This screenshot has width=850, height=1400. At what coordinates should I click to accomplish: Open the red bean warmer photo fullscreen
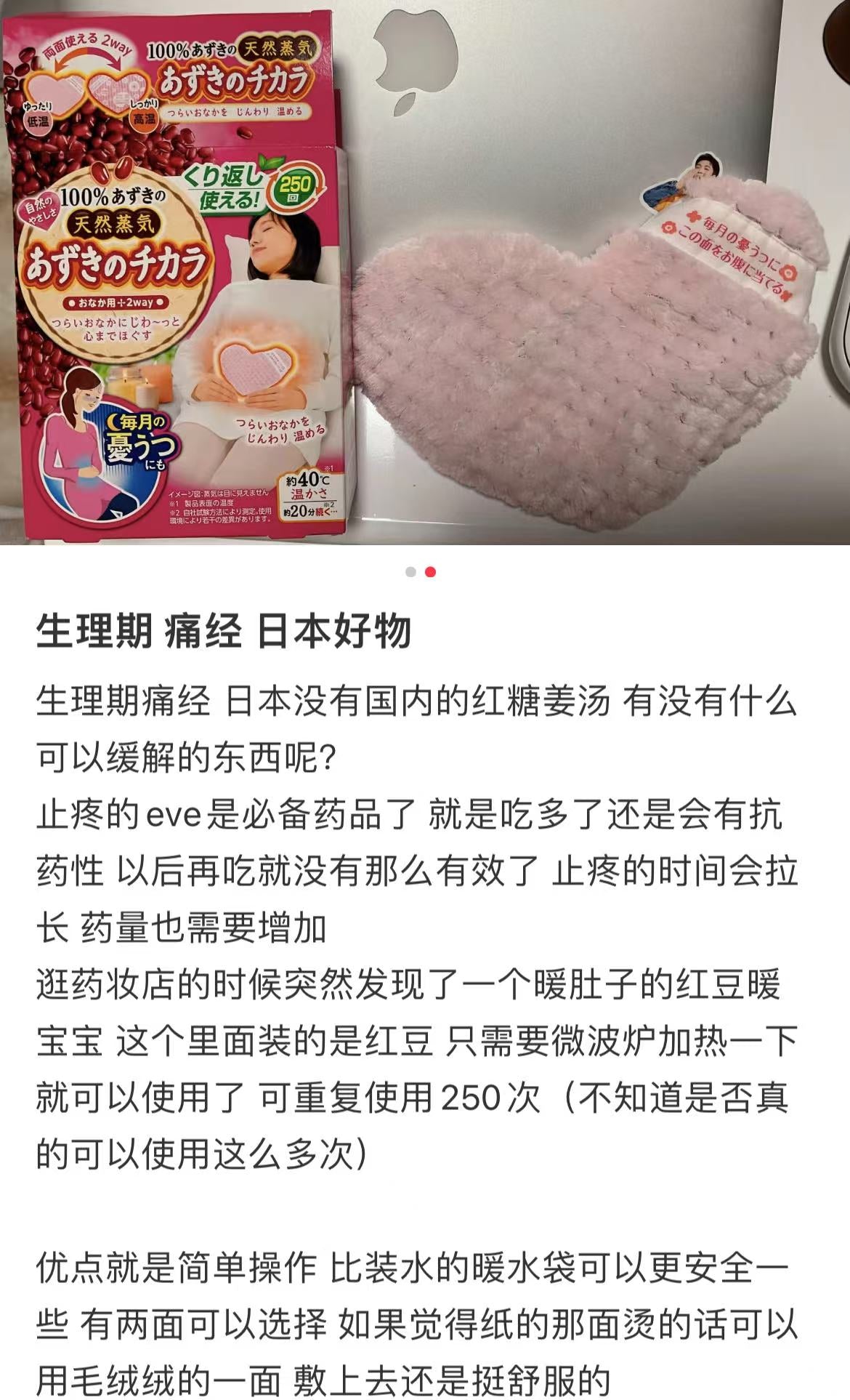pyautogui.click(x=425, y=273)
